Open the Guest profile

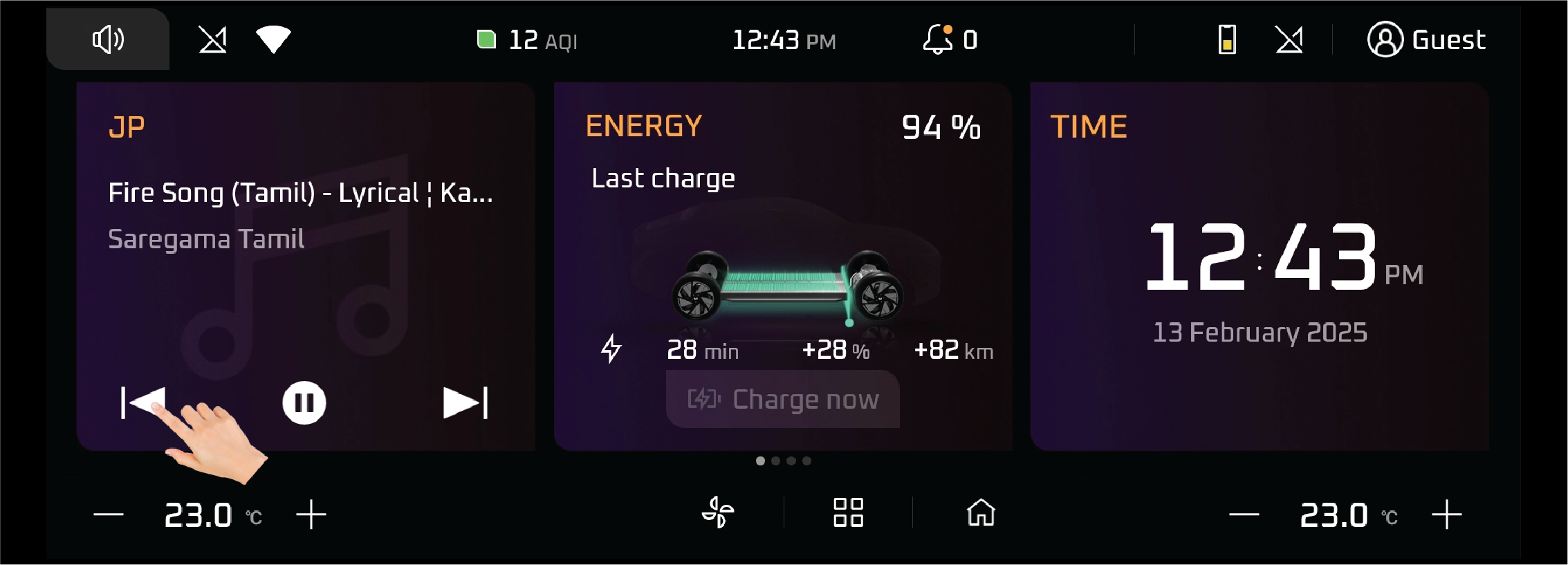click(x=1426, y=39)
